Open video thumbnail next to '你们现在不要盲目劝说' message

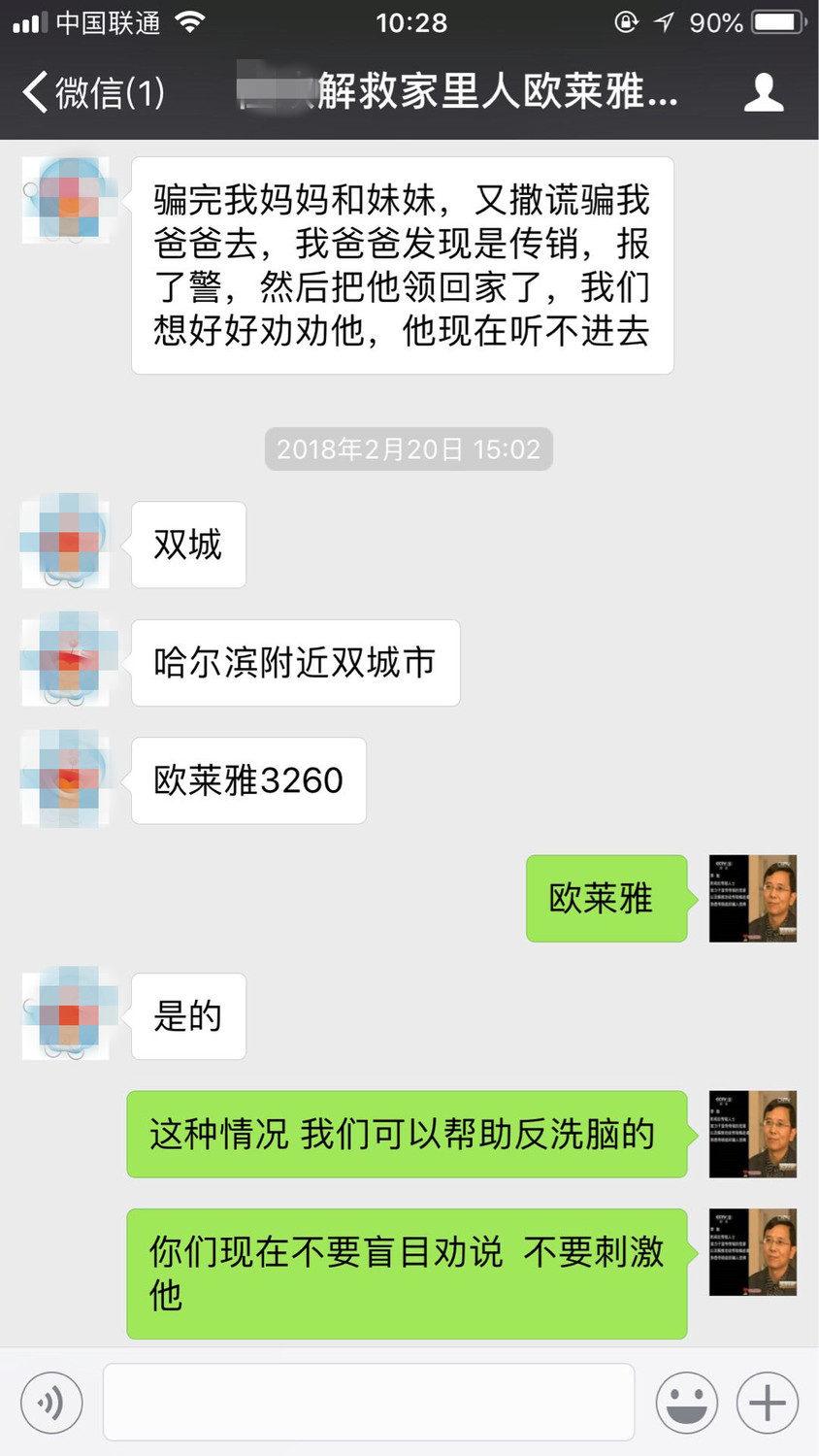753,1252
